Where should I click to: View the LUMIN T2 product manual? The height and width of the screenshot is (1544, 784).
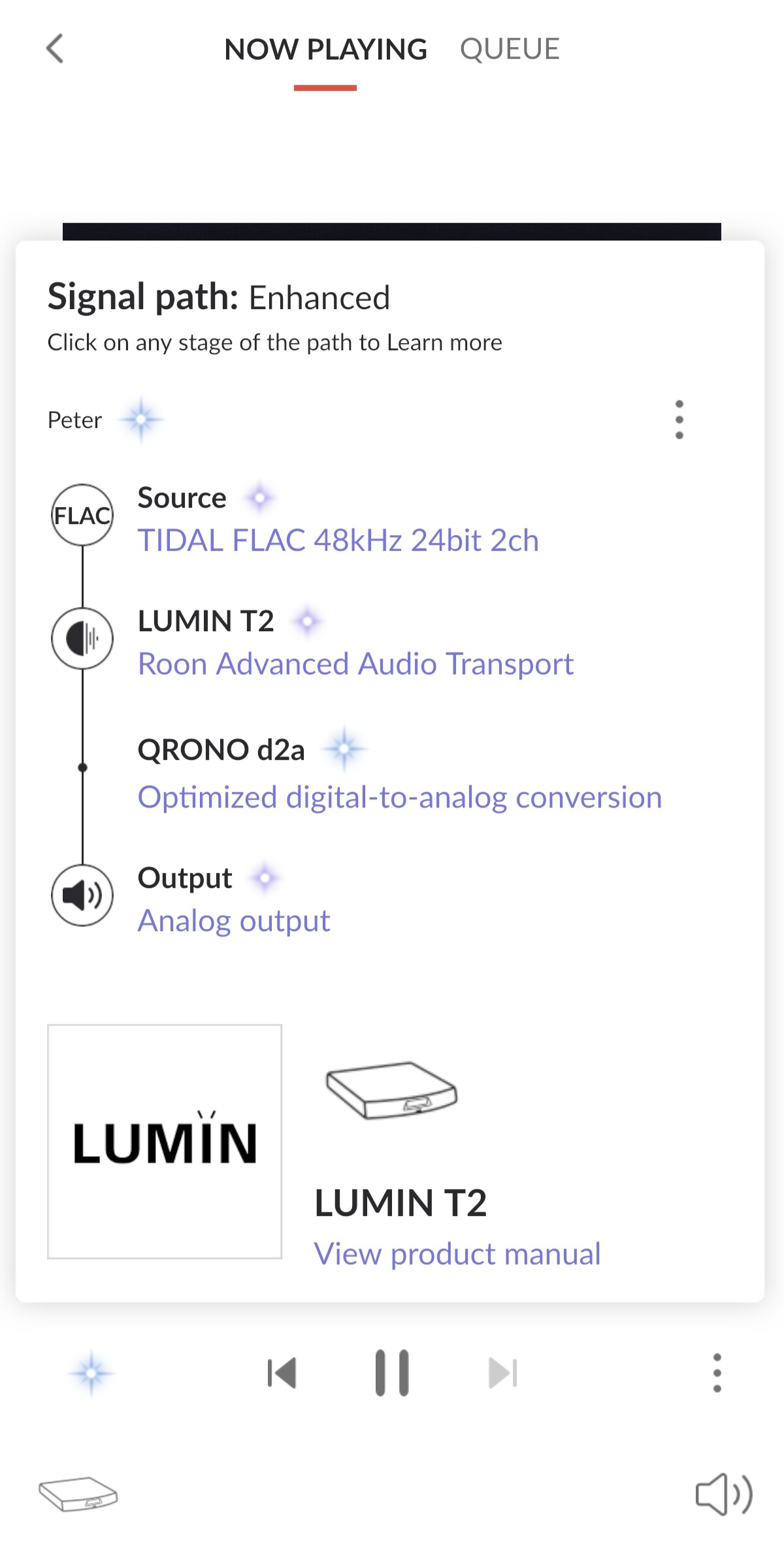[x=457, y=1254]
